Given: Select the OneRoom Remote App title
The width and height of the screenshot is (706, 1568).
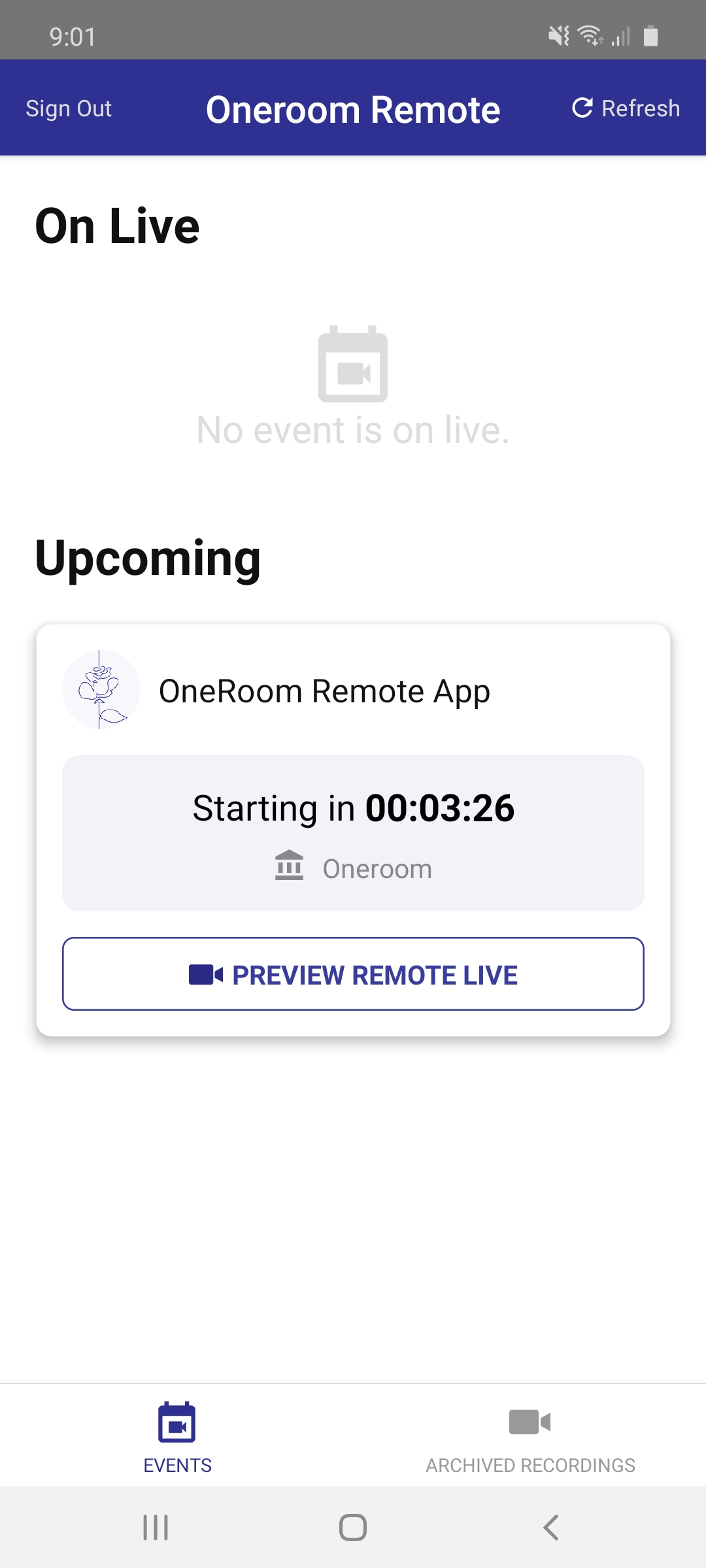Looking at the screenshot, I should (x=324, y=691).
